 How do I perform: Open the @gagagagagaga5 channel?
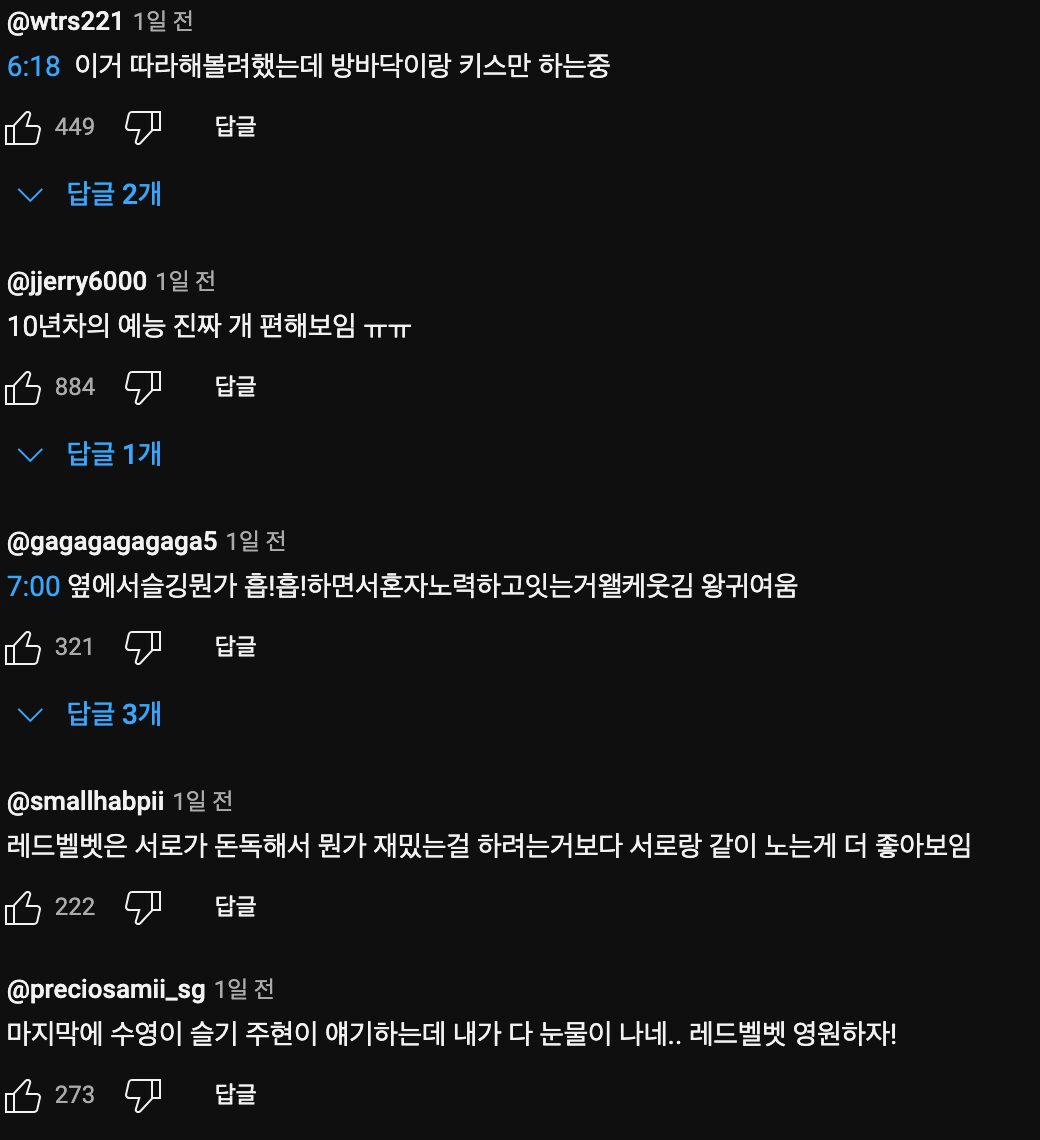[112, 542]
